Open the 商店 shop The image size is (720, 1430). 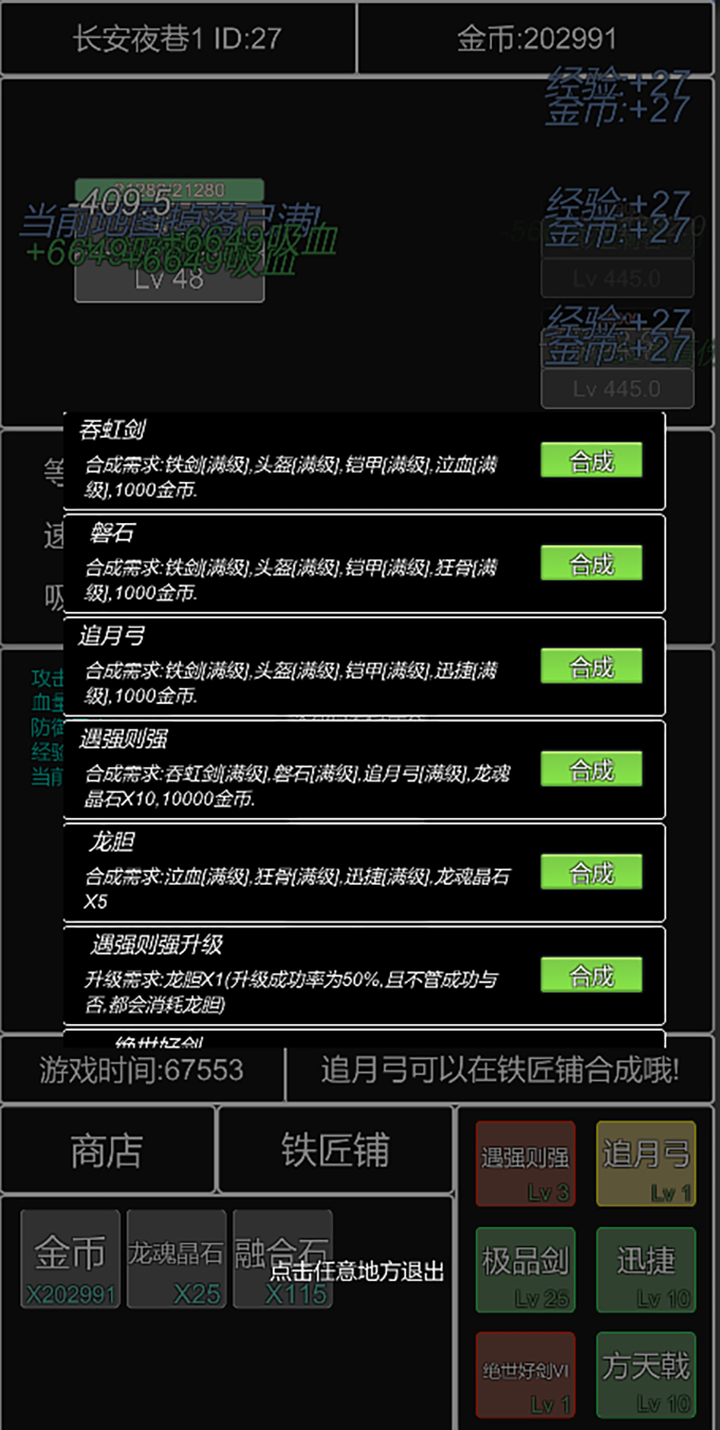click(107, 1150)
